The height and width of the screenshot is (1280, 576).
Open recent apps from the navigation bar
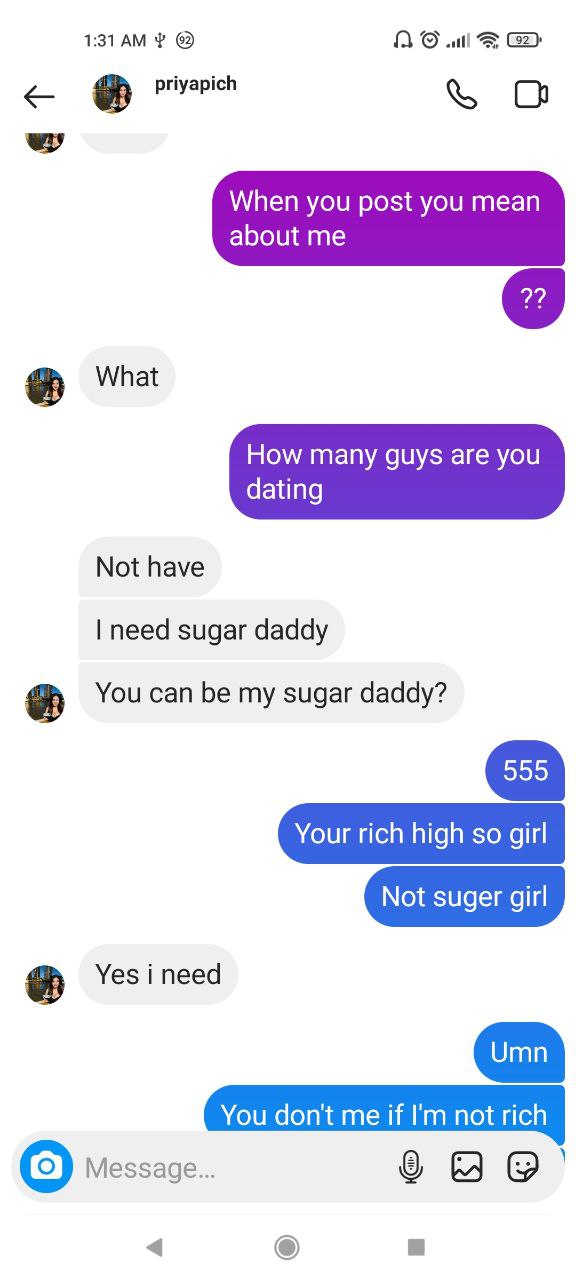click(417, 1246)
